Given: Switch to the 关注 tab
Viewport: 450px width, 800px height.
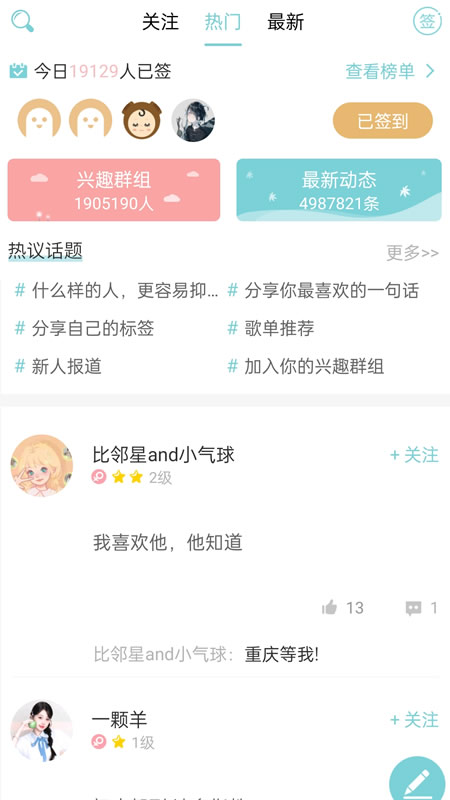Looking at the screenshot, I should click(x=160, y=22).
